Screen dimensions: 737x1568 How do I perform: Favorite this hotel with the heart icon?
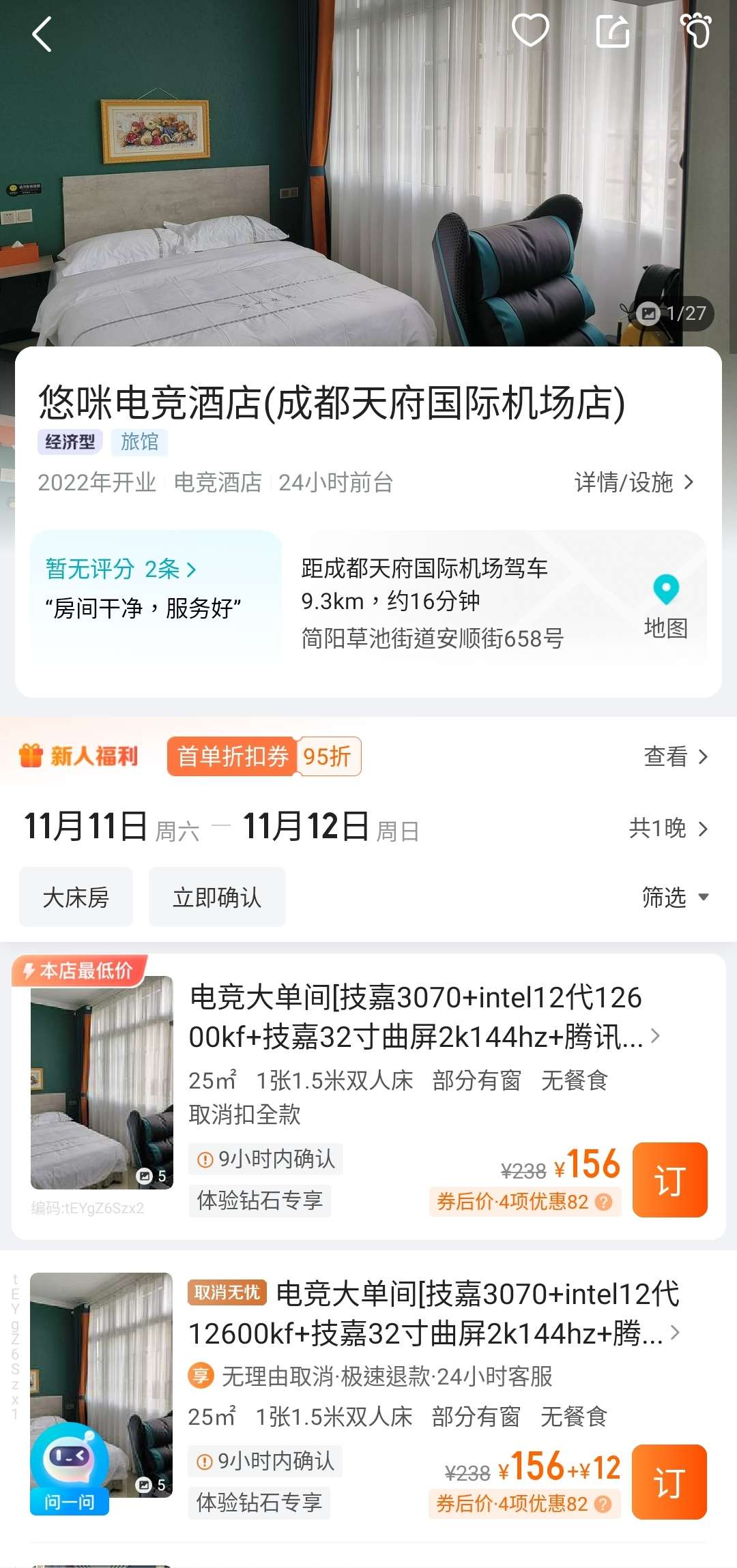click(x=530, y=31)
